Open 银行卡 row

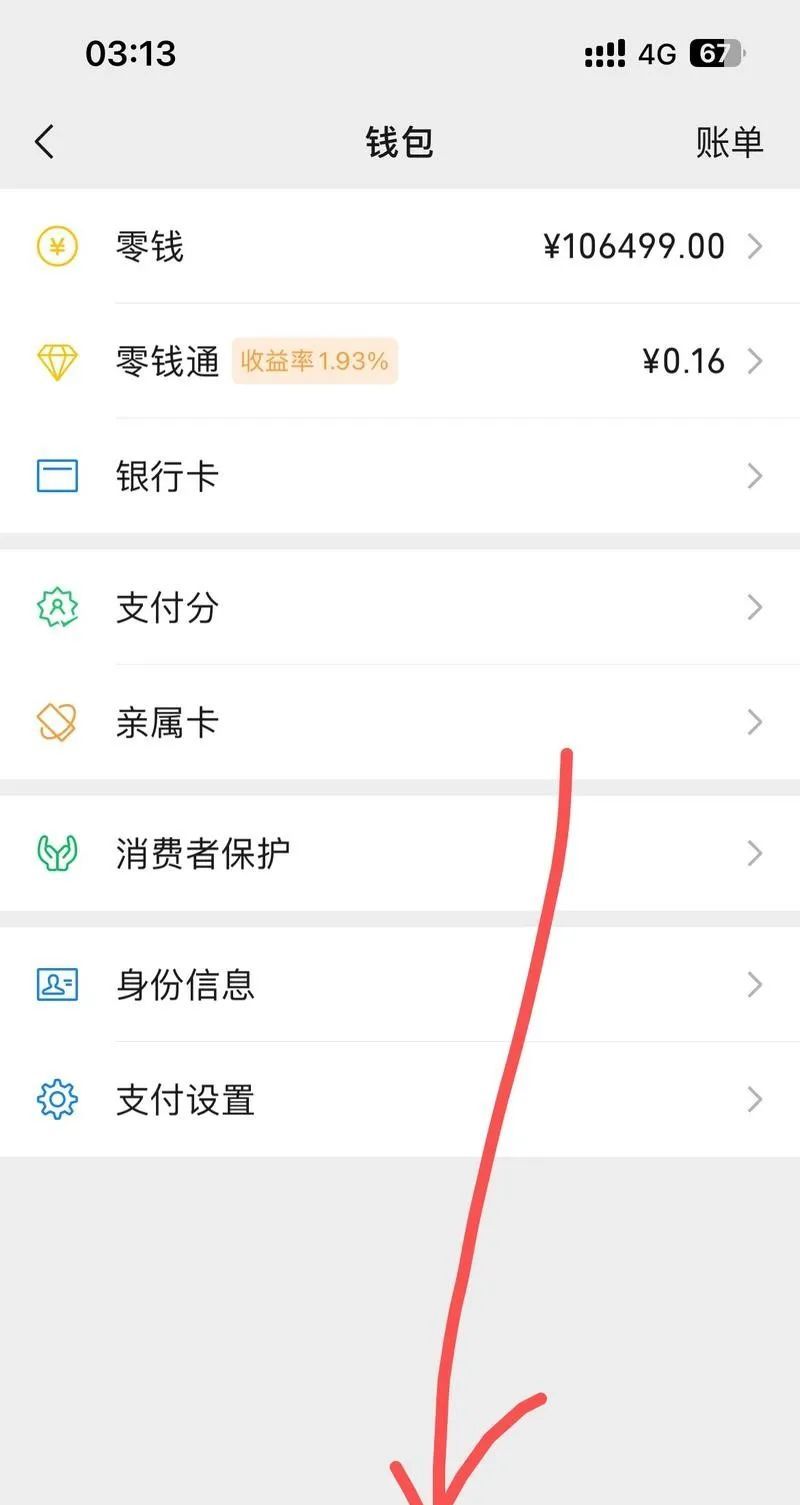click(x=400, y=476)
